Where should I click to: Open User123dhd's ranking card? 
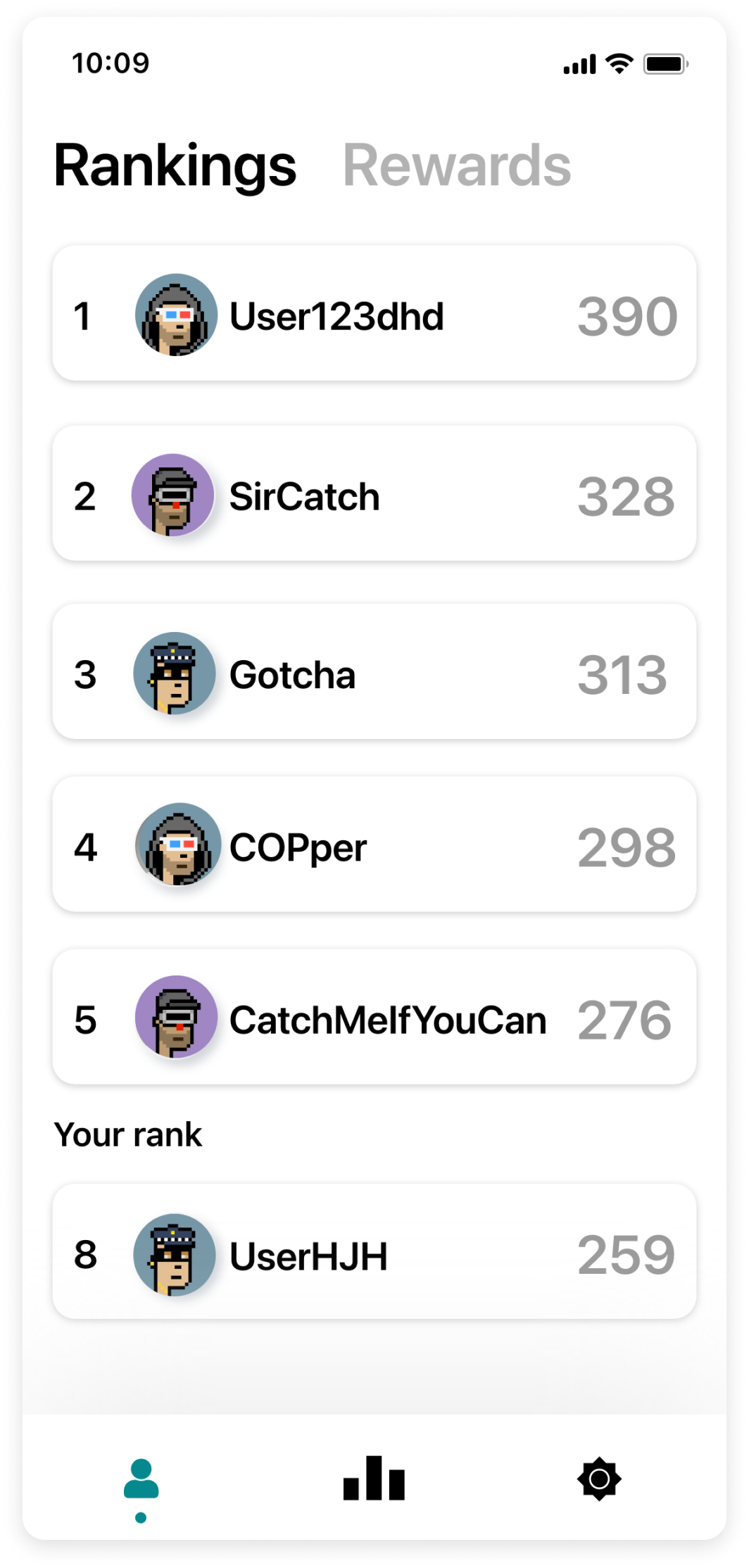pyautogui.click(x=374, y=314)
